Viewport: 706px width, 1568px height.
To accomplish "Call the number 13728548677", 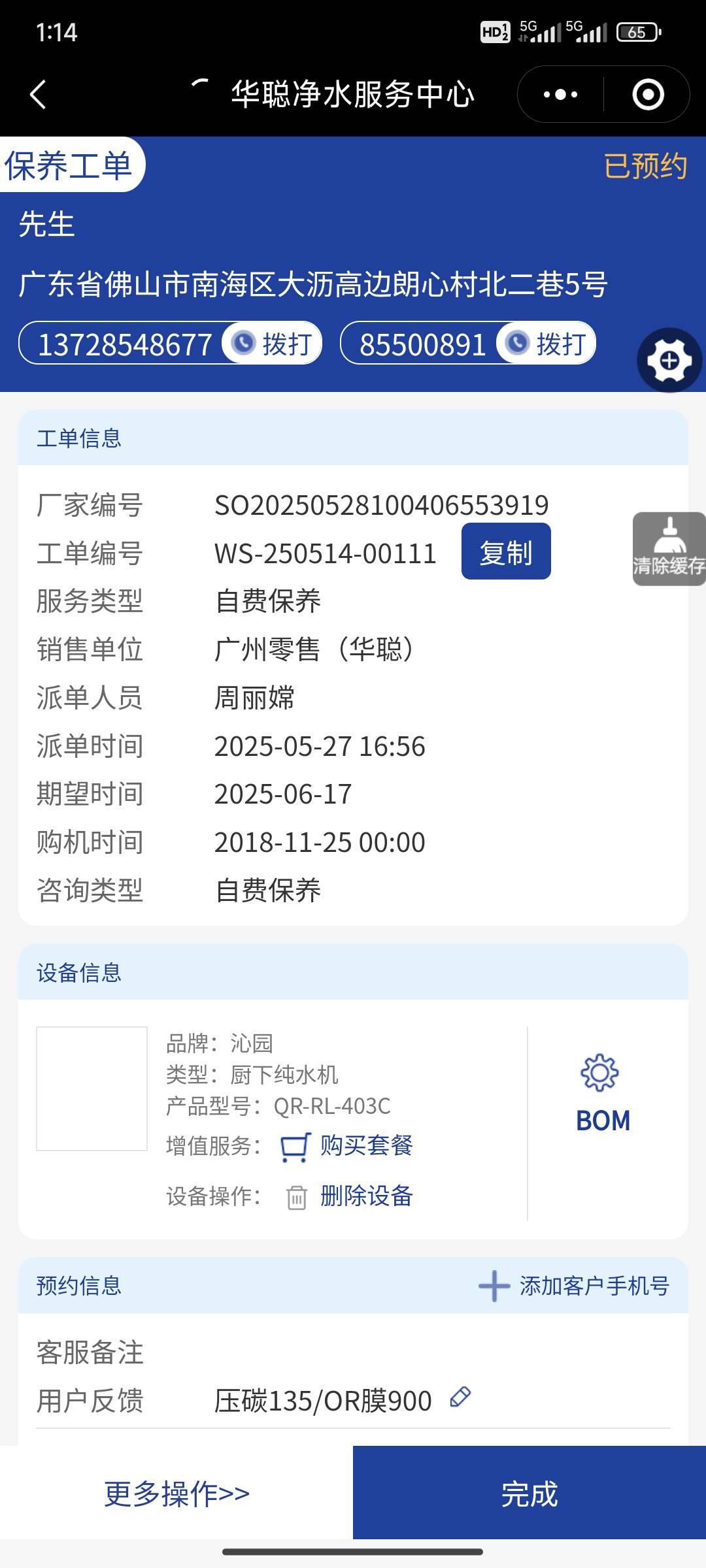I will coord(272,343).
